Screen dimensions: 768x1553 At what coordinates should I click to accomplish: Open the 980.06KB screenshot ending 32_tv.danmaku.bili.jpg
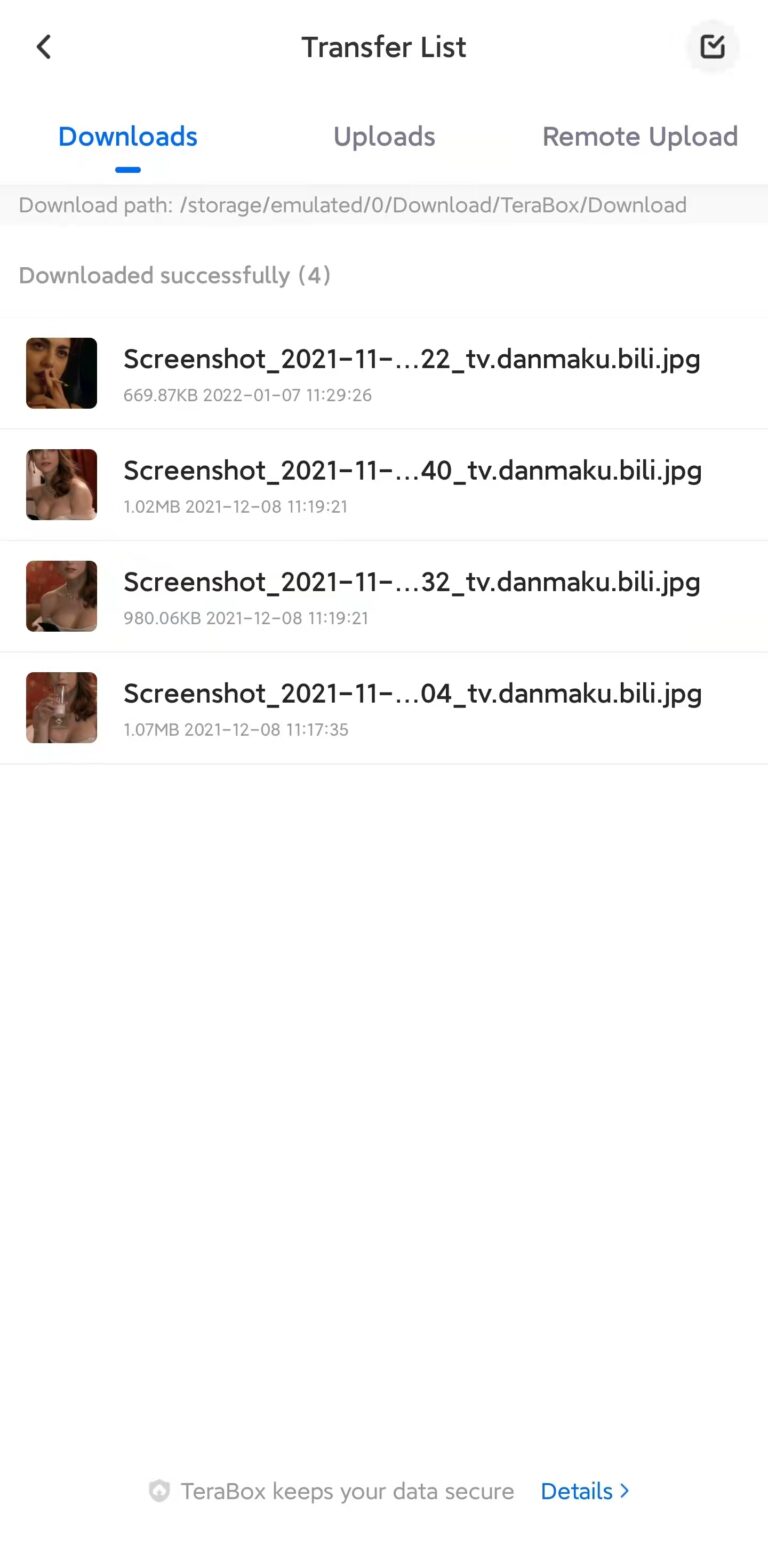tap(384, 597)
